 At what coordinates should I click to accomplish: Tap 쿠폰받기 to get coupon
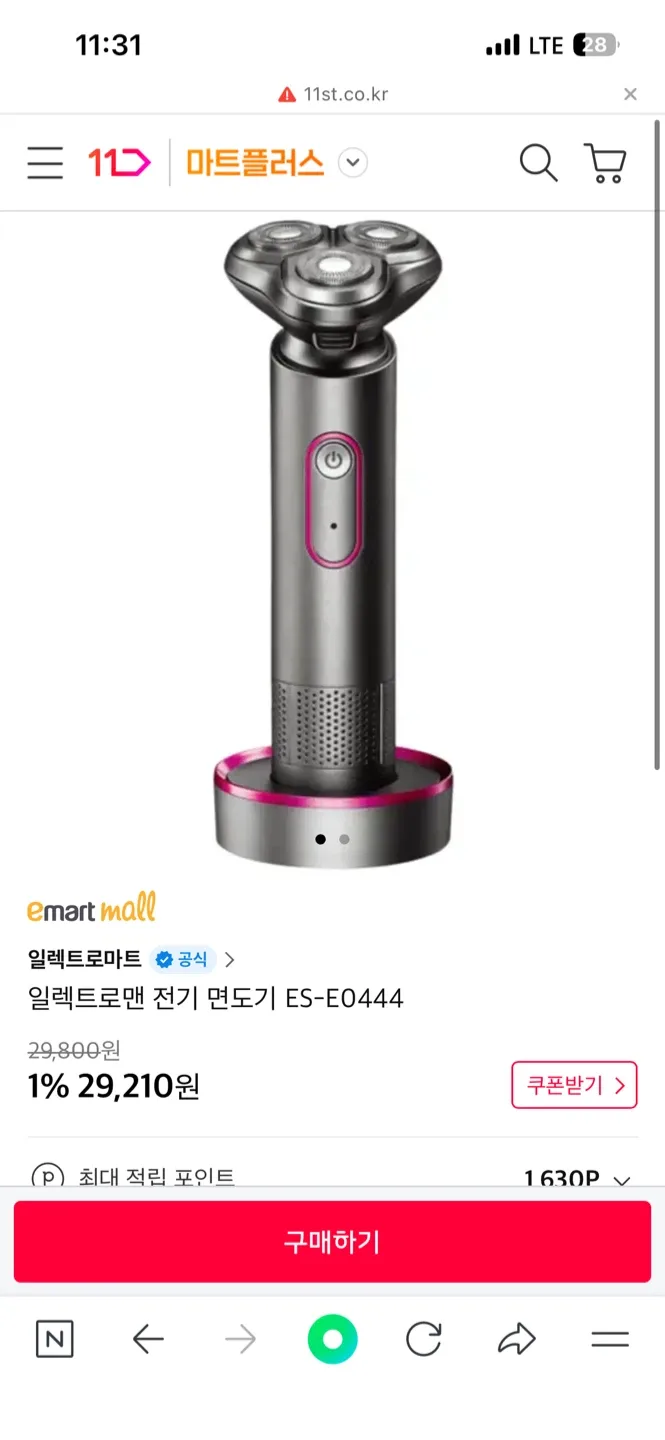[574, 1085]
